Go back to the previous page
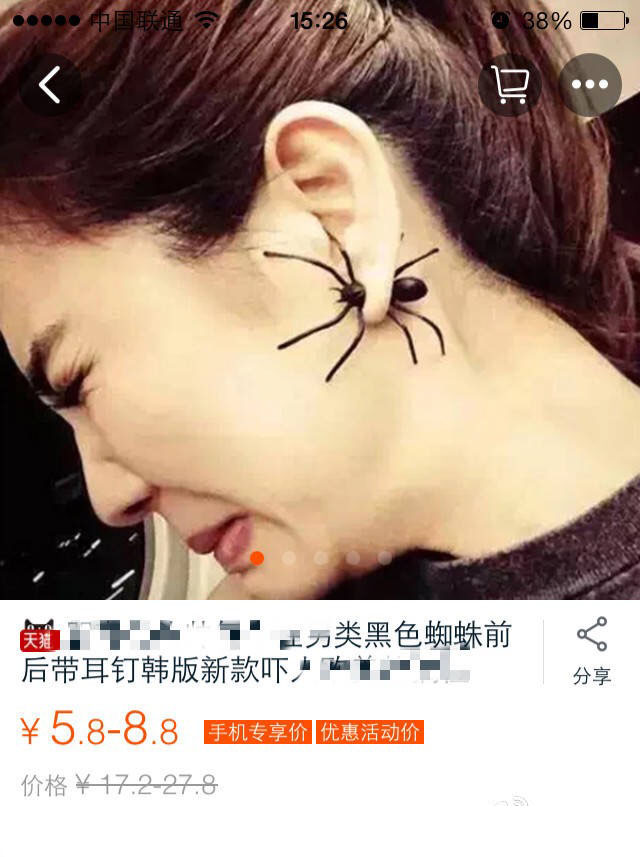The height and width of the screenshot is (857, 640). [50, 85]
